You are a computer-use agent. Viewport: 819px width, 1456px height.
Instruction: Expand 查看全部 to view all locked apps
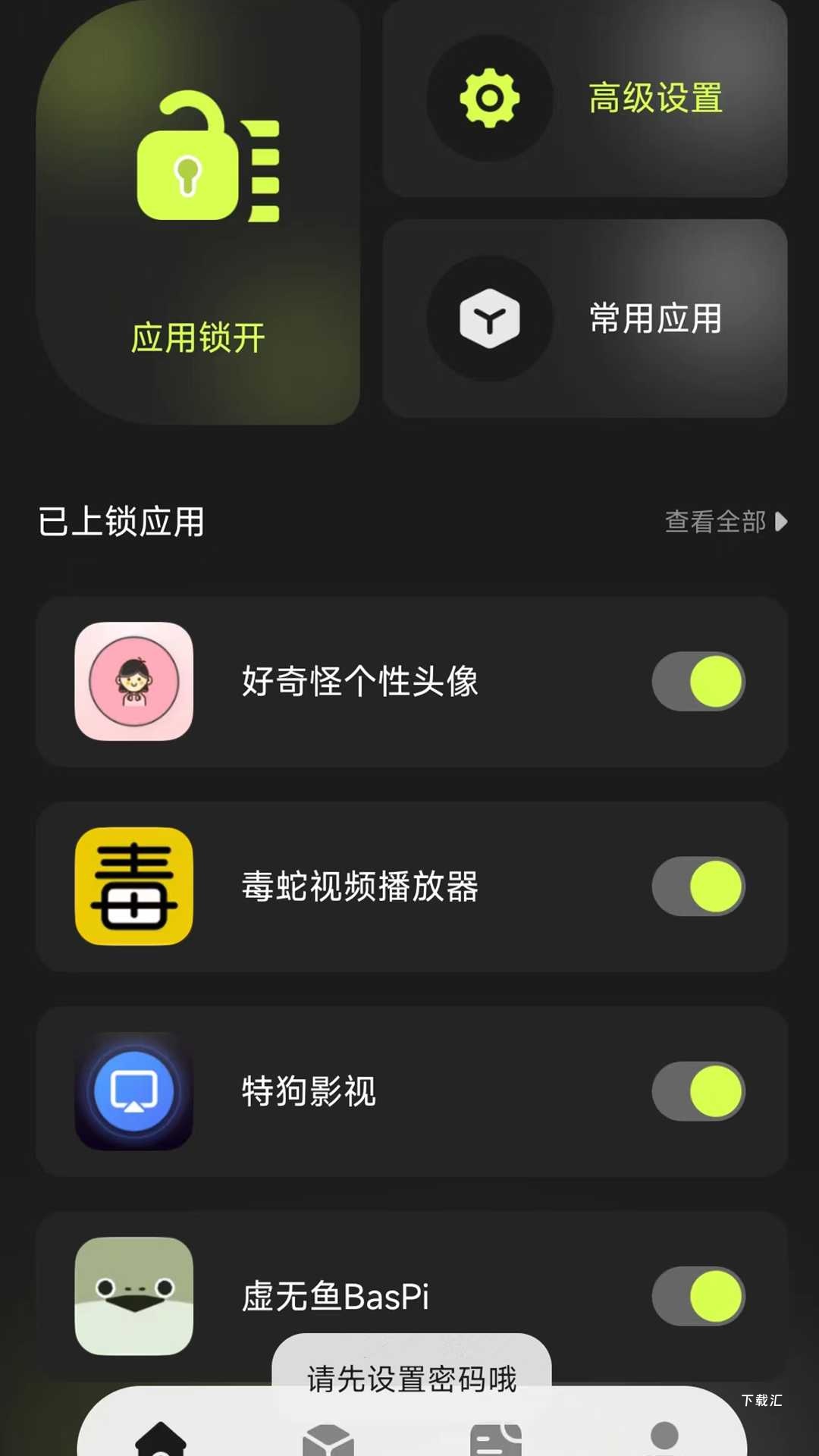(x=714, y=522)
